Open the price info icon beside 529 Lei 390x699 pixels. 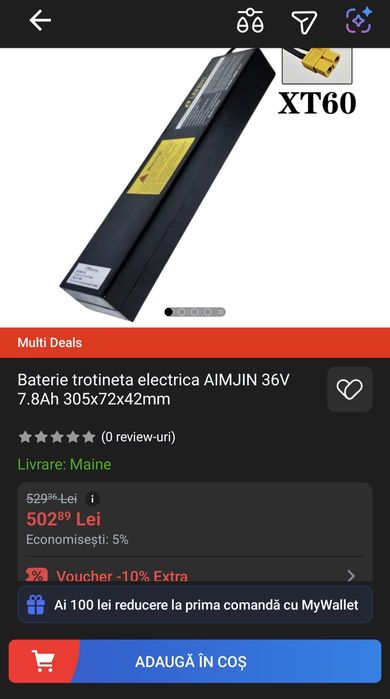coord(92,498)
